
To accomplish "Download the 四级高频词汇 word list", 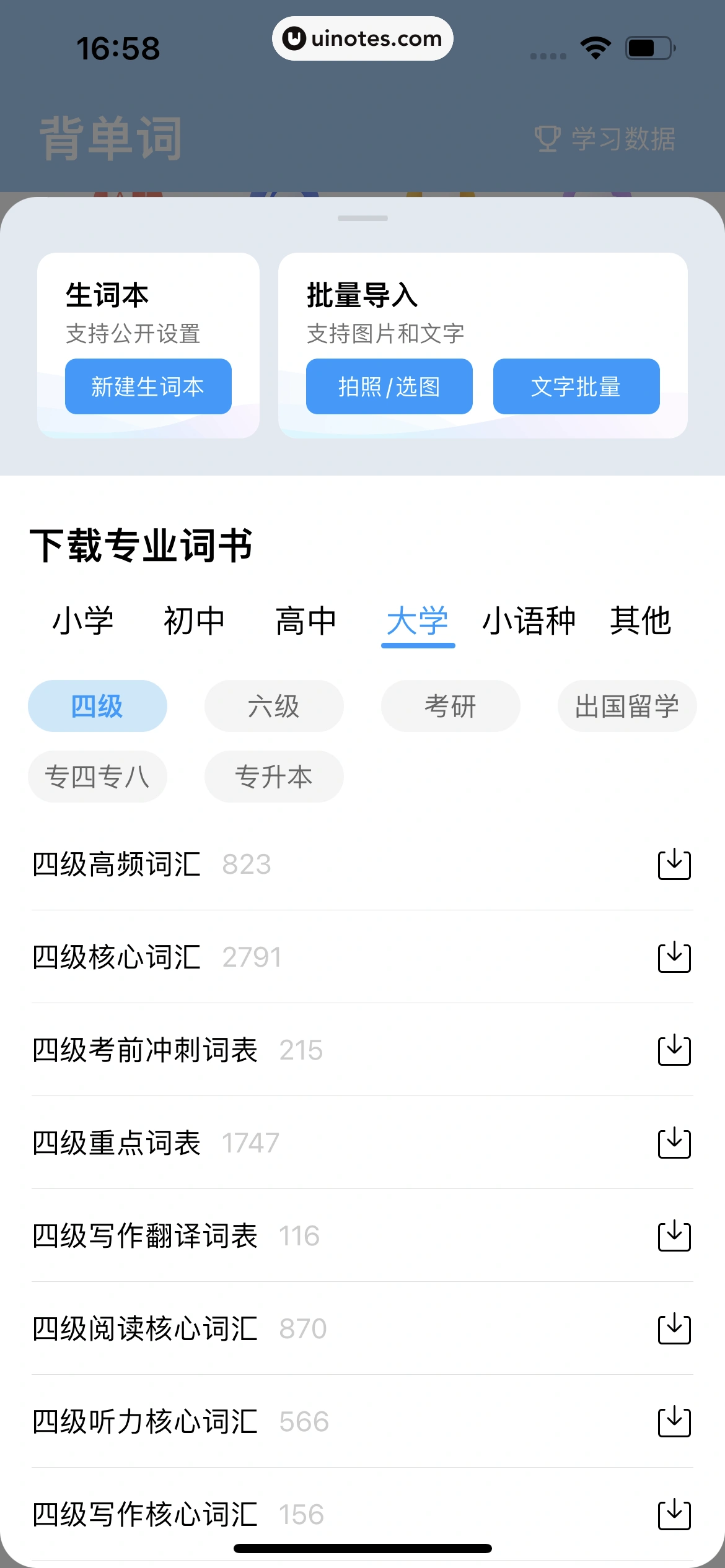I will point(675,865).
